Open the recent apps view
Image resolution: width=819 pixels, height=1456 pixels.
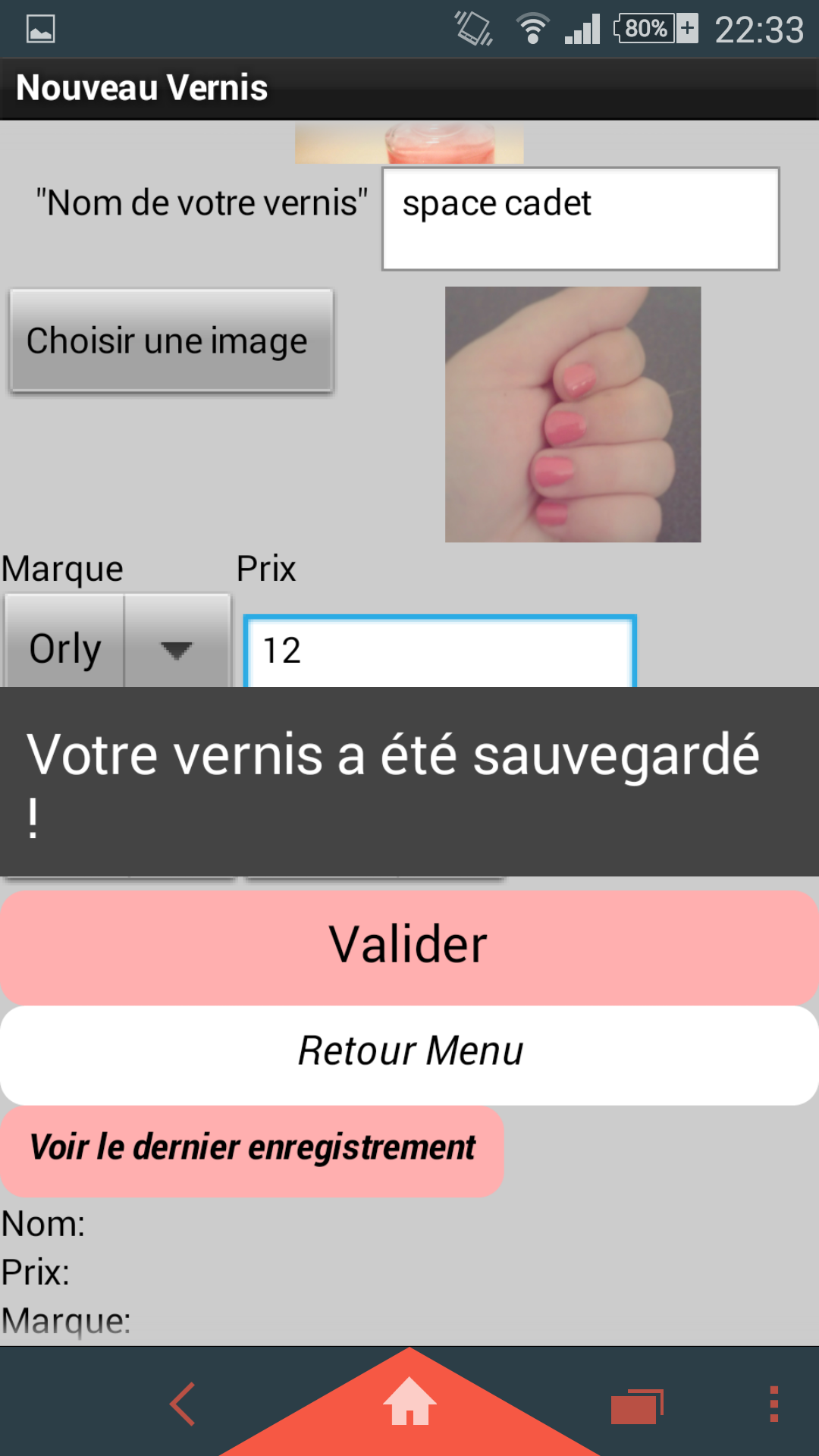point(636,1405)
